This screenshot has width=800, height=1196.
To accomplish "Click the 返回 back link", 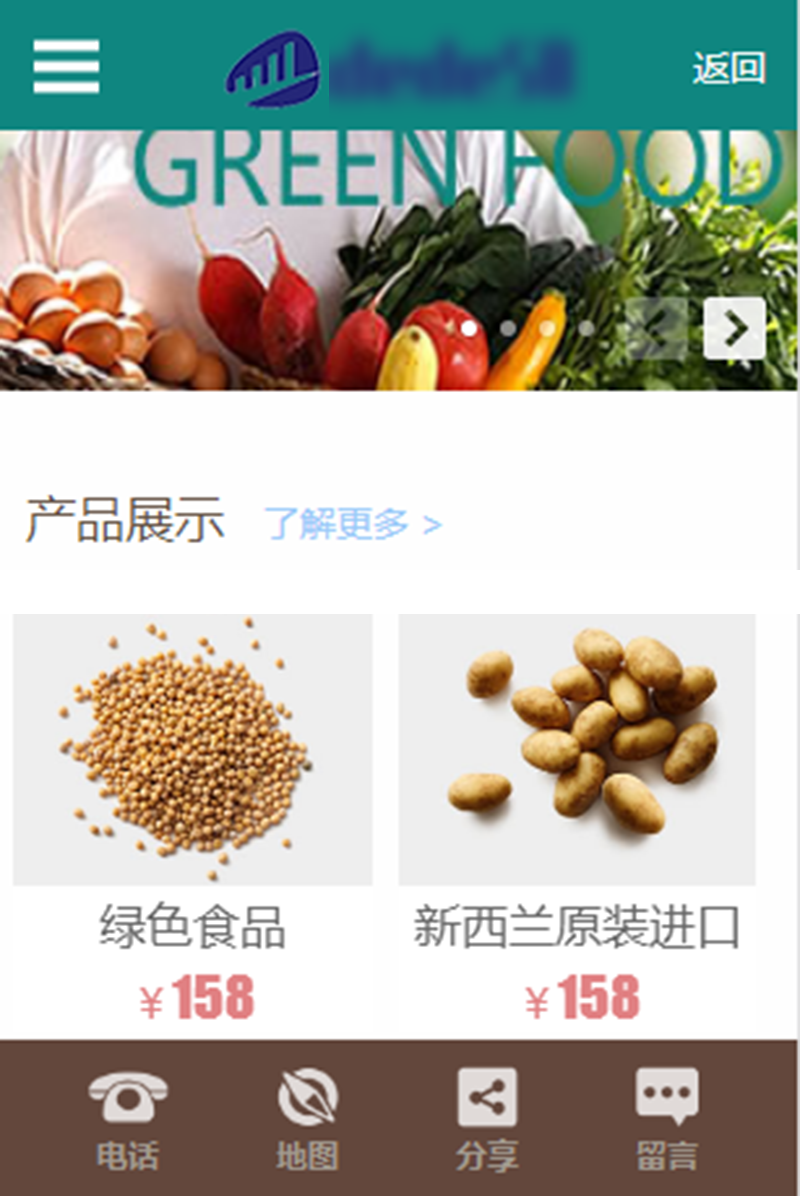I will pyautogui.click(x=729, y=68).
